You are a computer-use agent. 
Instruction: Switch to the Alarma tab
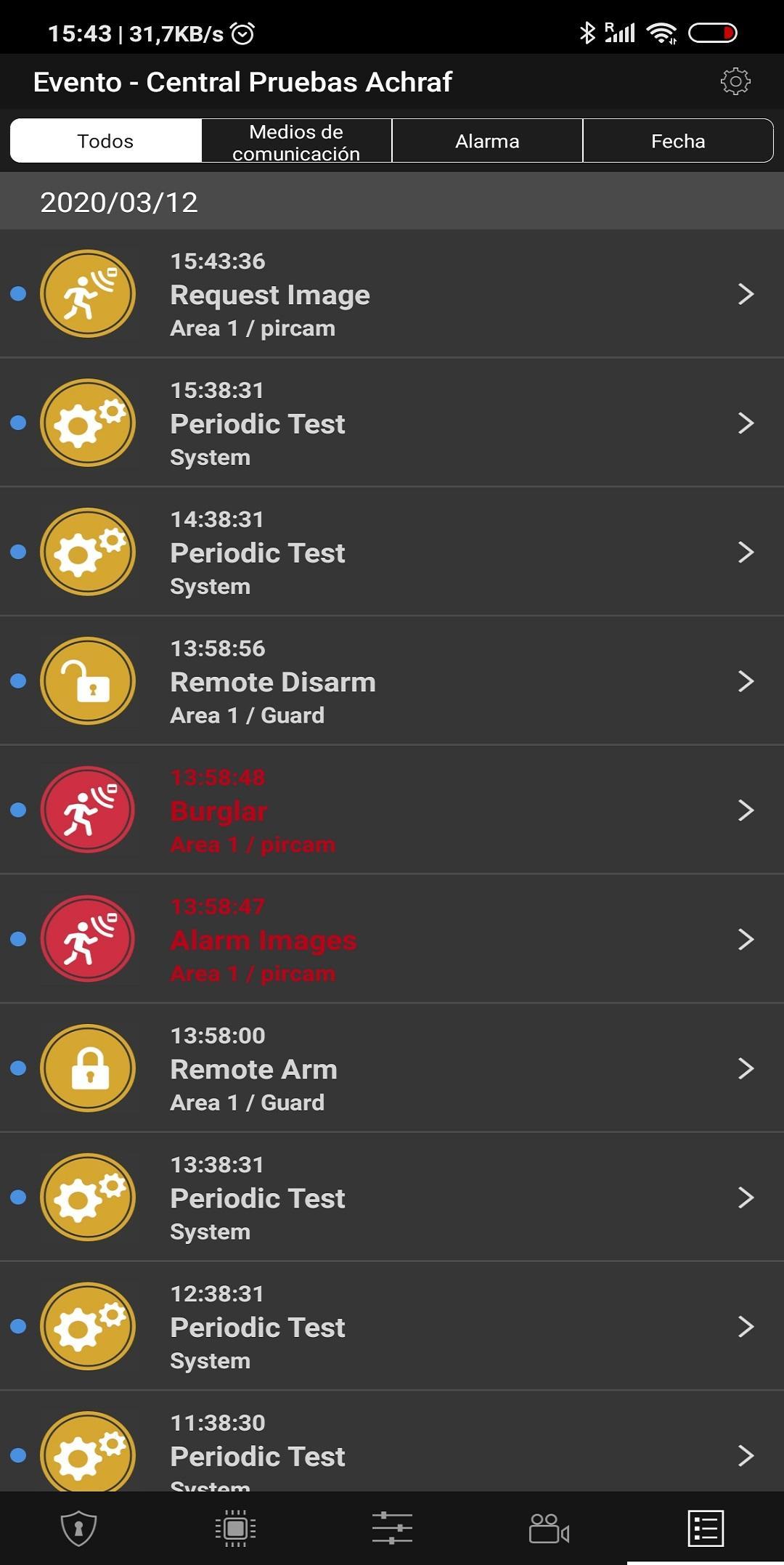pos(487,141)
